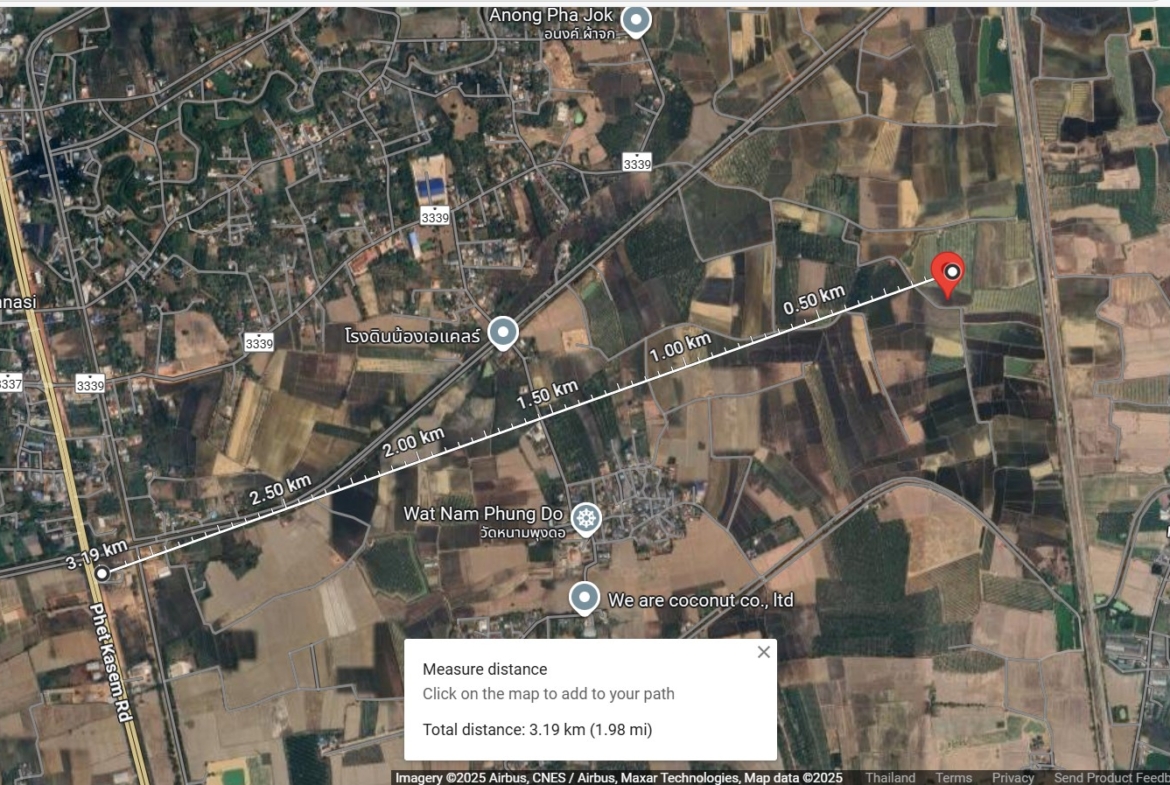
Task: Open the Privacy link
Action: tap(1013, 778)
